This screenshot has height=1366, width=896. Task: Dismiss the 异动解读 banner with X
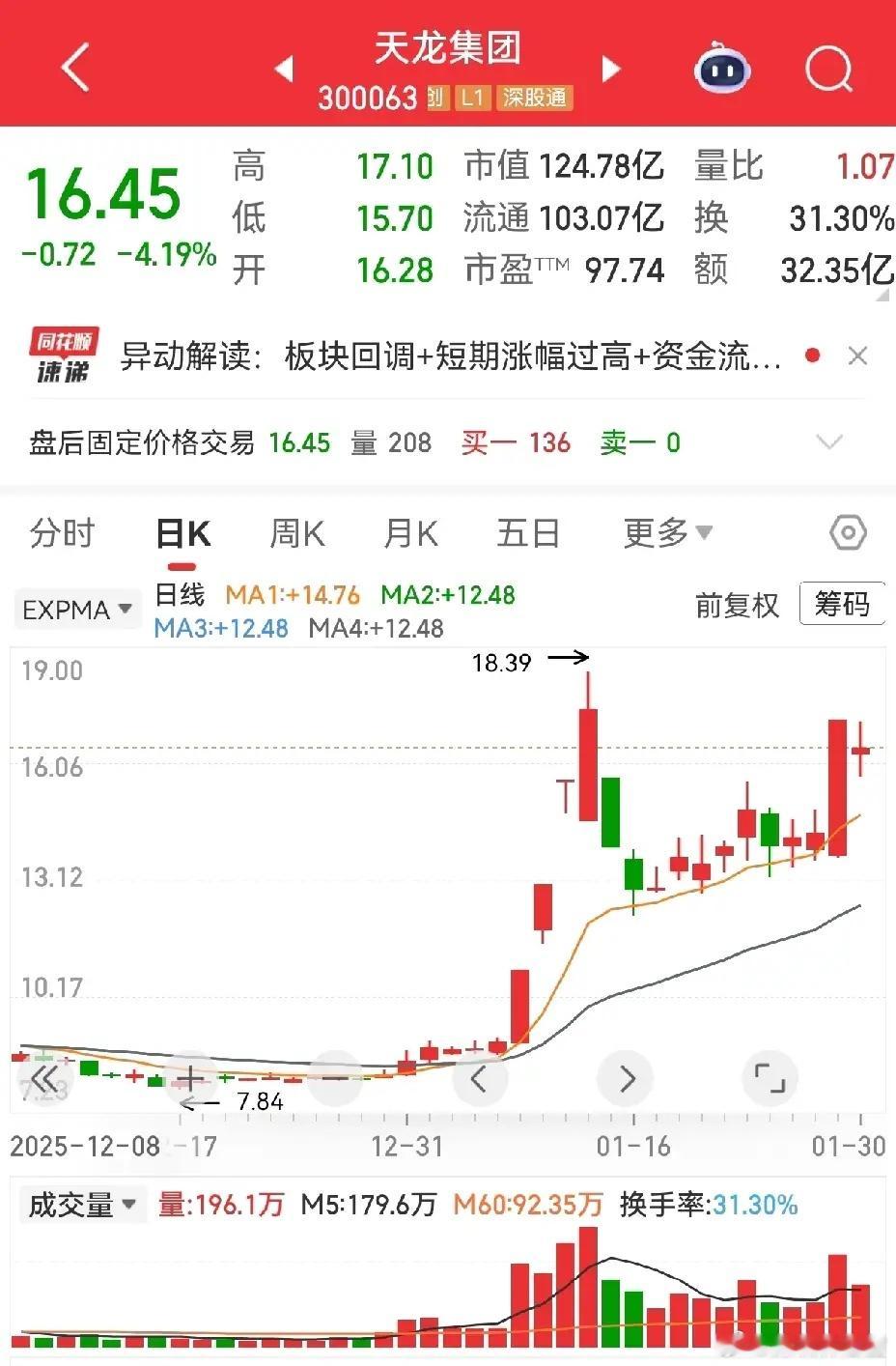857,356
